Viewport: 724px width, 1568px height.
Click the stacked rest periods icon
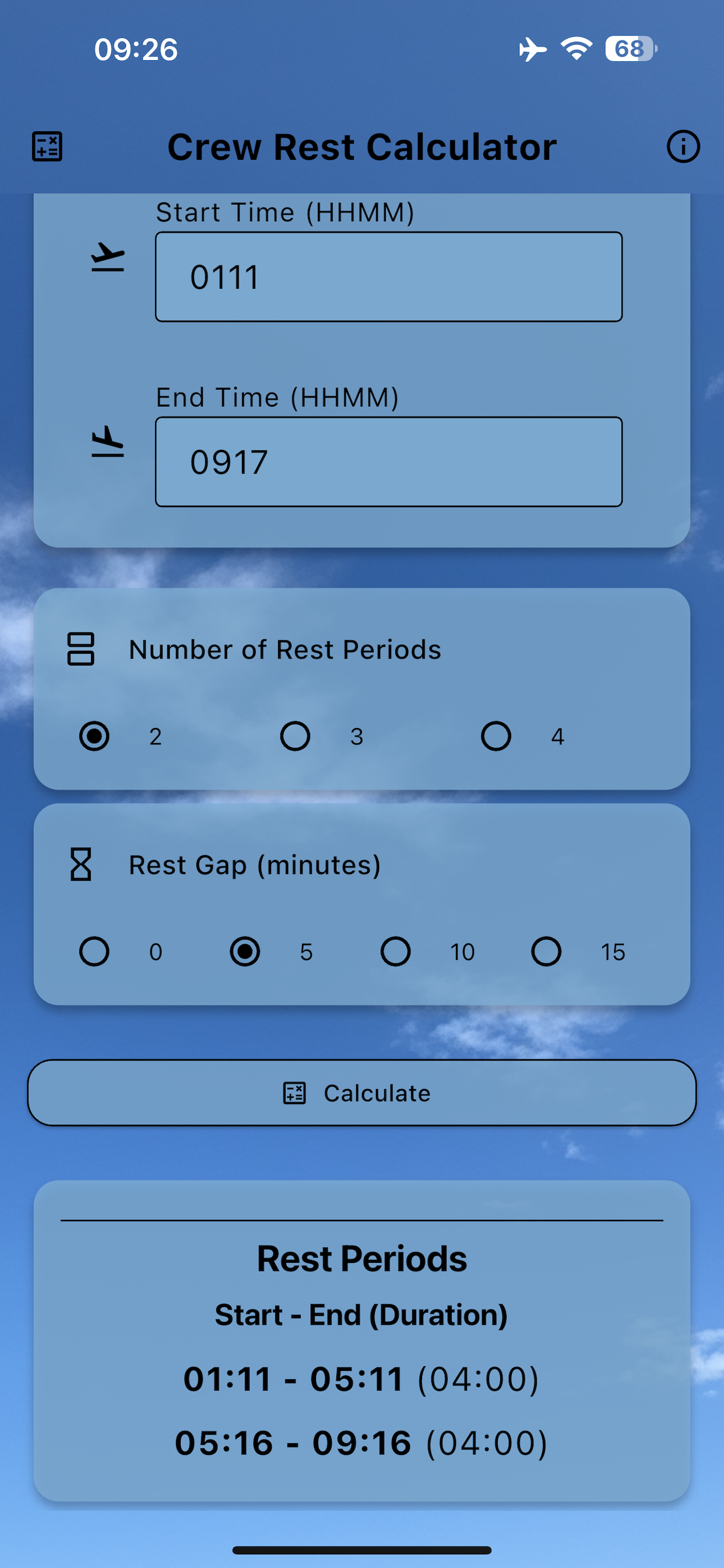click(x=83, y=649)
